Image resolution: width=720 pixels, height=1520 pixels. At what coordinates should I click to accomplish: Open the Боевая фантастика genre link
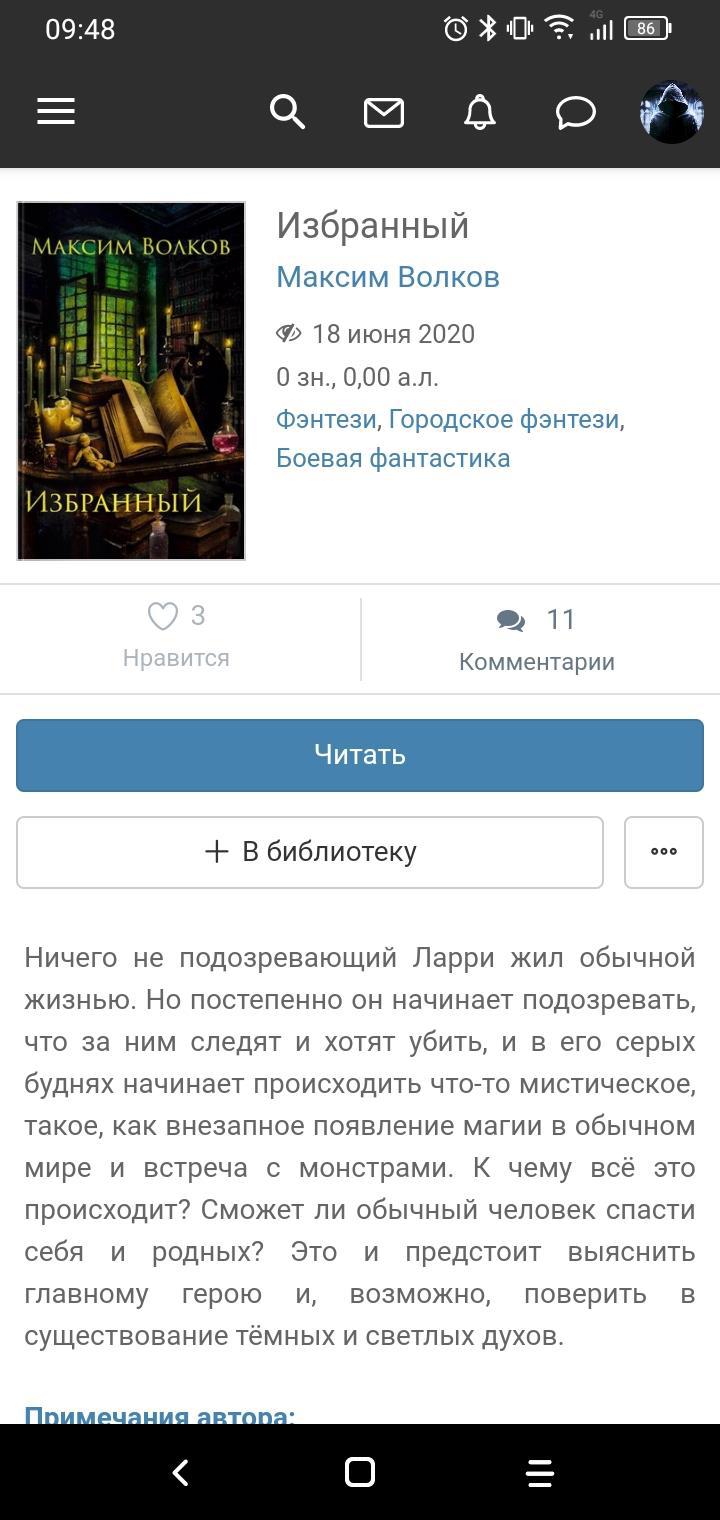point(393,458)
